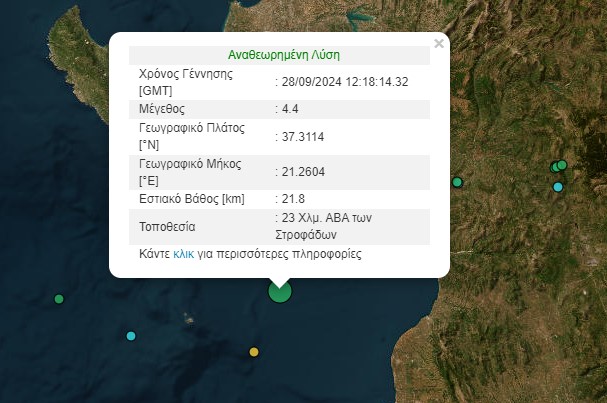Select the yellow earthquake marker
The image size is (607, 403).
[254, 351]
